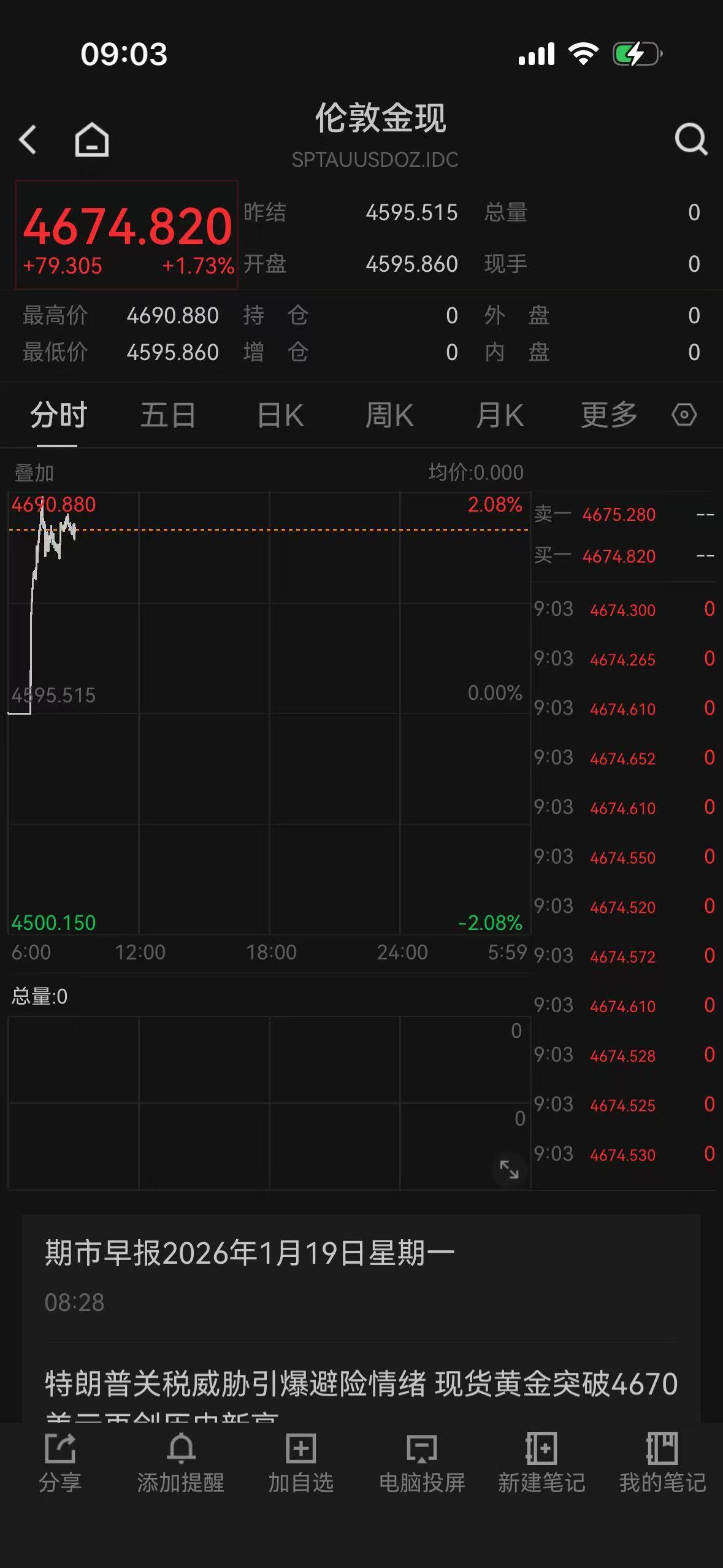Open the 期市早报2026年1月19日 news item
This screenshot has height=1568, width=723.
coord(249,1252)
